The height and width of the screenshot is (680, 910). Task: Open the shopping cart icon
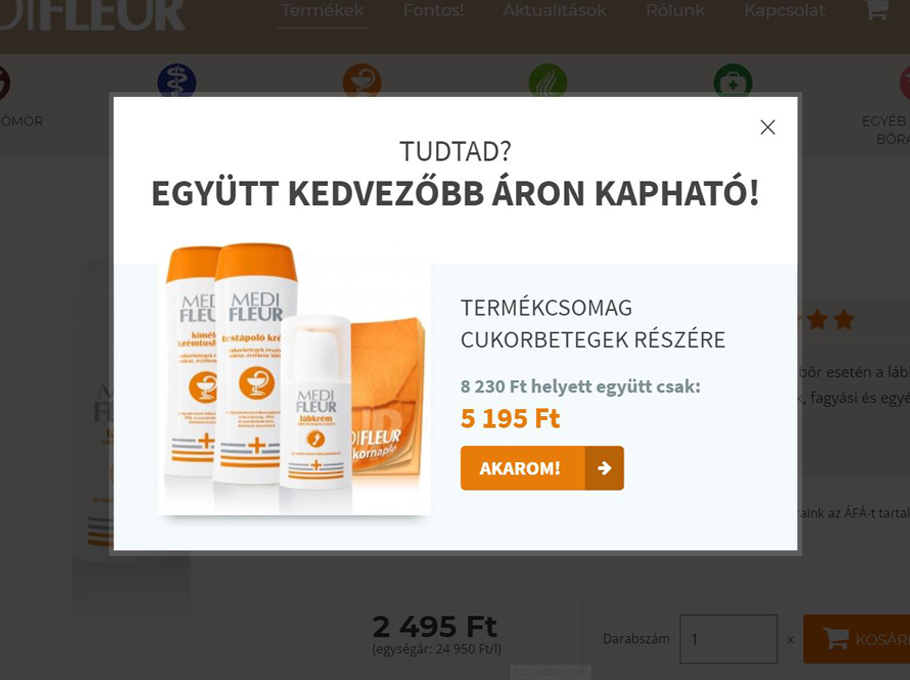point(876,10)
